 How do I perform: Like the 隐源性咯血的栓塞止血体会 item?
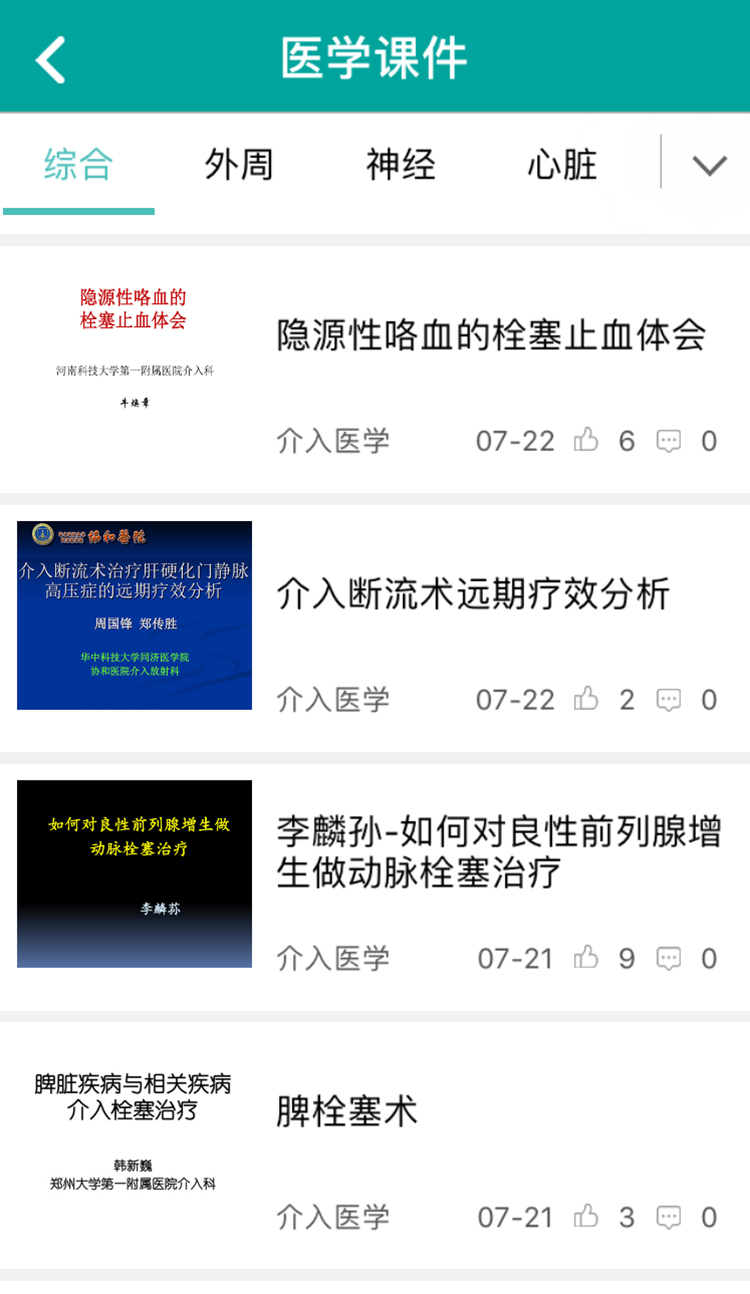coord(586,440)
